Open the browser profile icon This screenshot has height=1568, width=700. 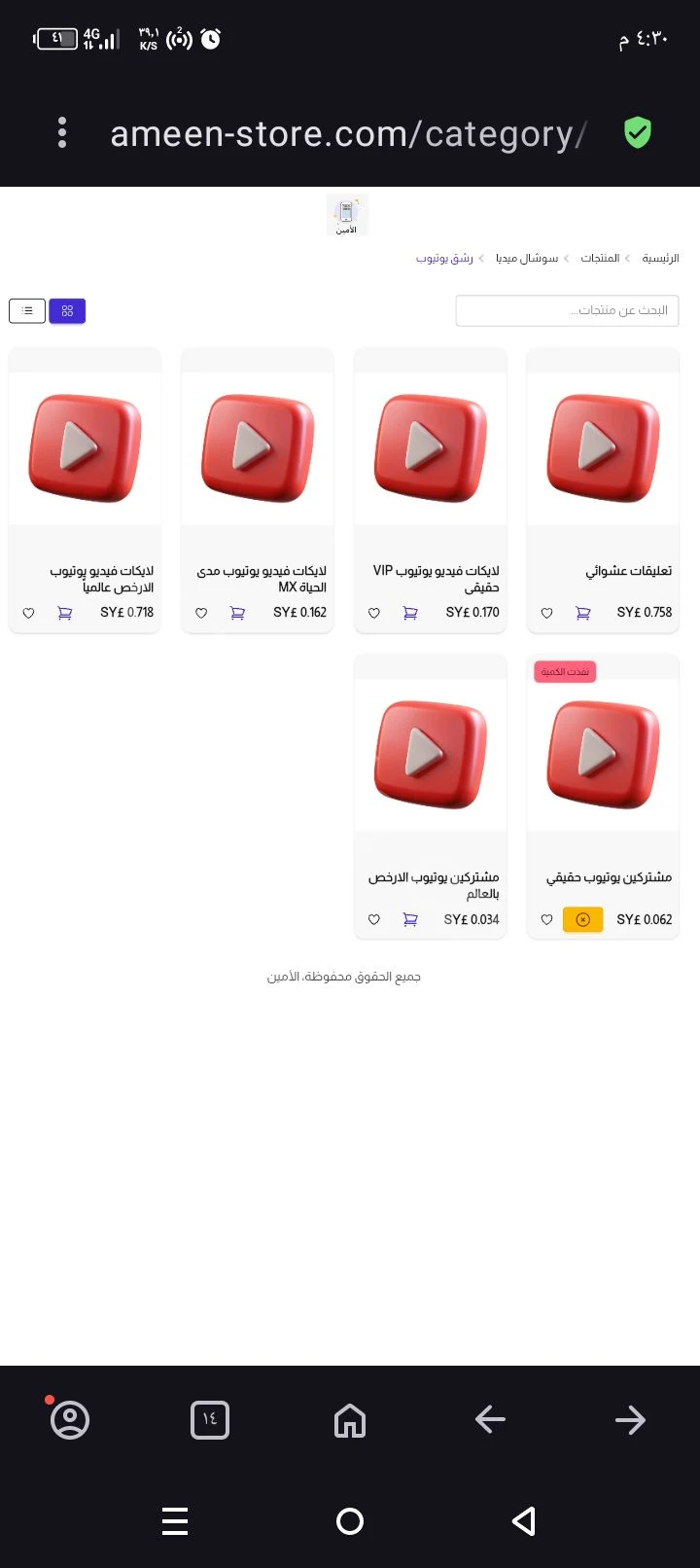pyautogui.click(x=70, y=1420)
